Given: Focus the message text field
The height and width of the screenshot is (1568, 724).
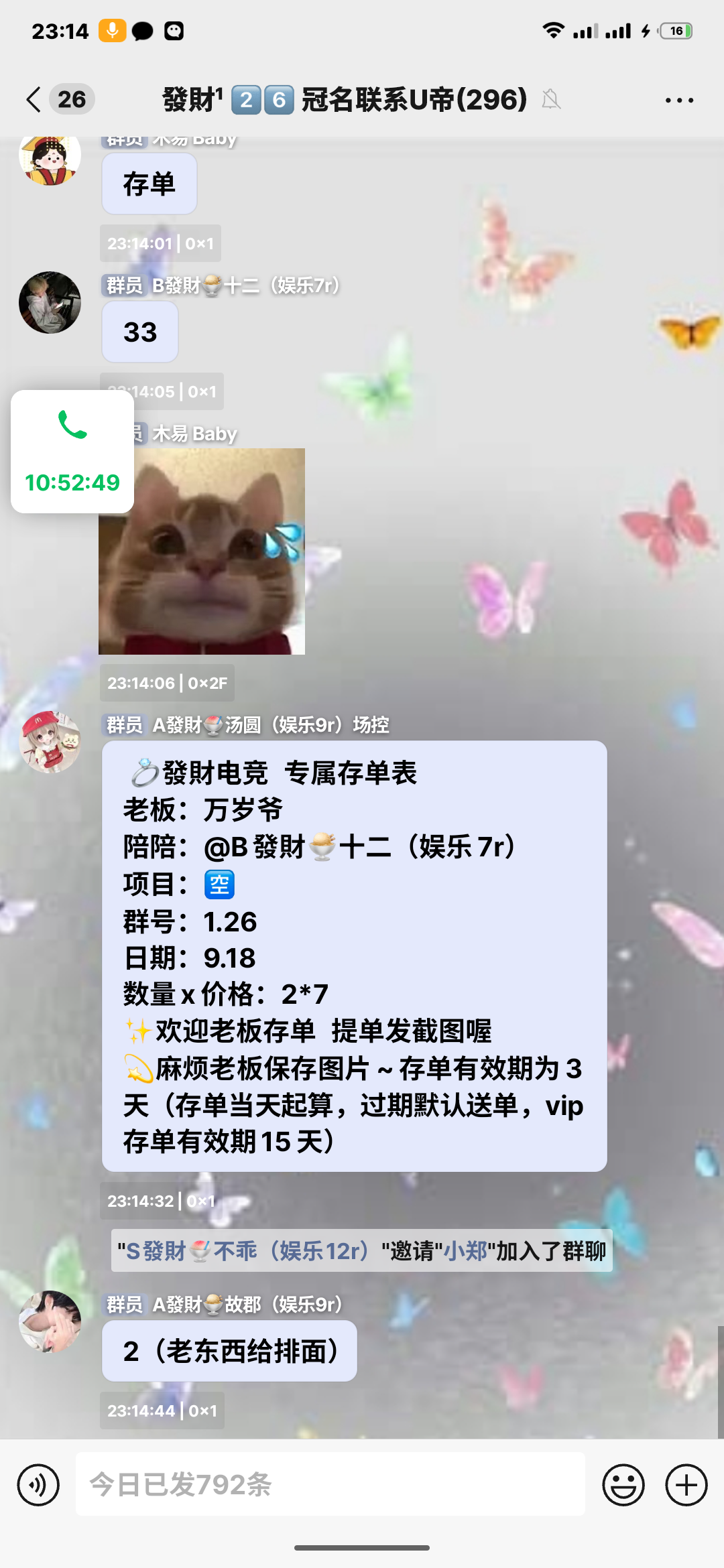Looking at the screenshot, I should [330, 1484].
